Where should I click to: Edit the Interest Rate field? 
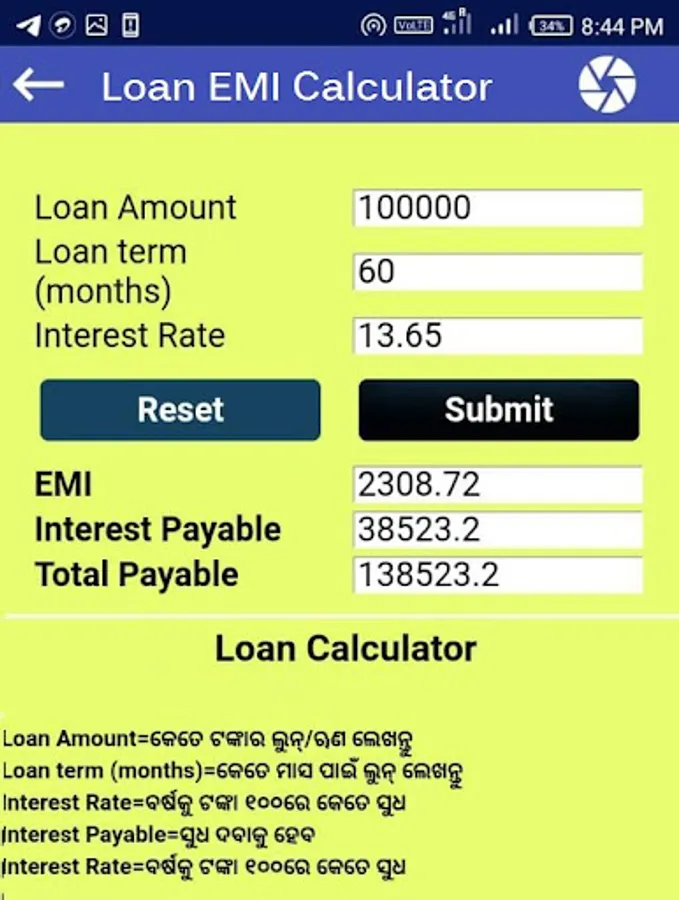point(498,336)
